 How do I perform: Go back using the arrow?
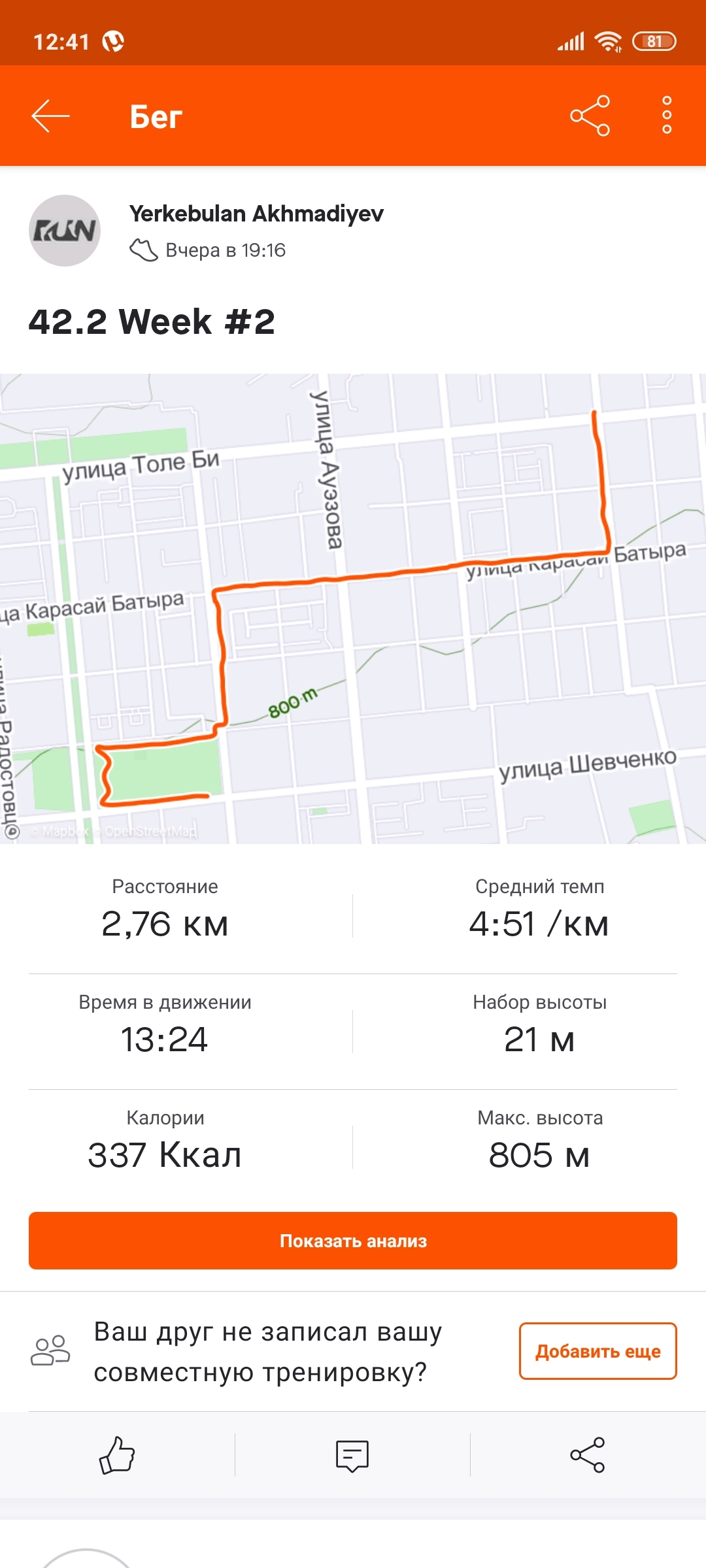point(50,116)
